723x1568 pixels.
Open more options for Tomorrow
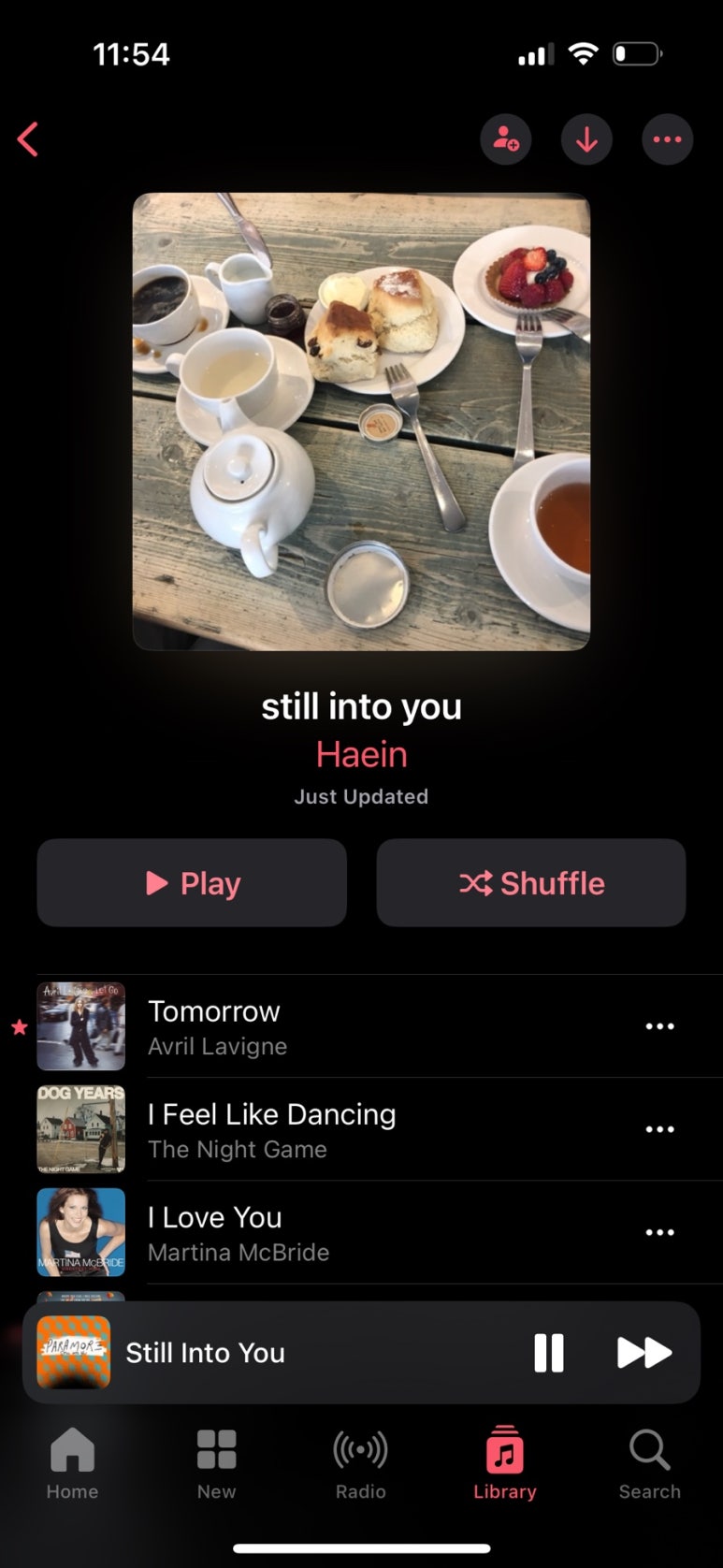click(659, 1026)
